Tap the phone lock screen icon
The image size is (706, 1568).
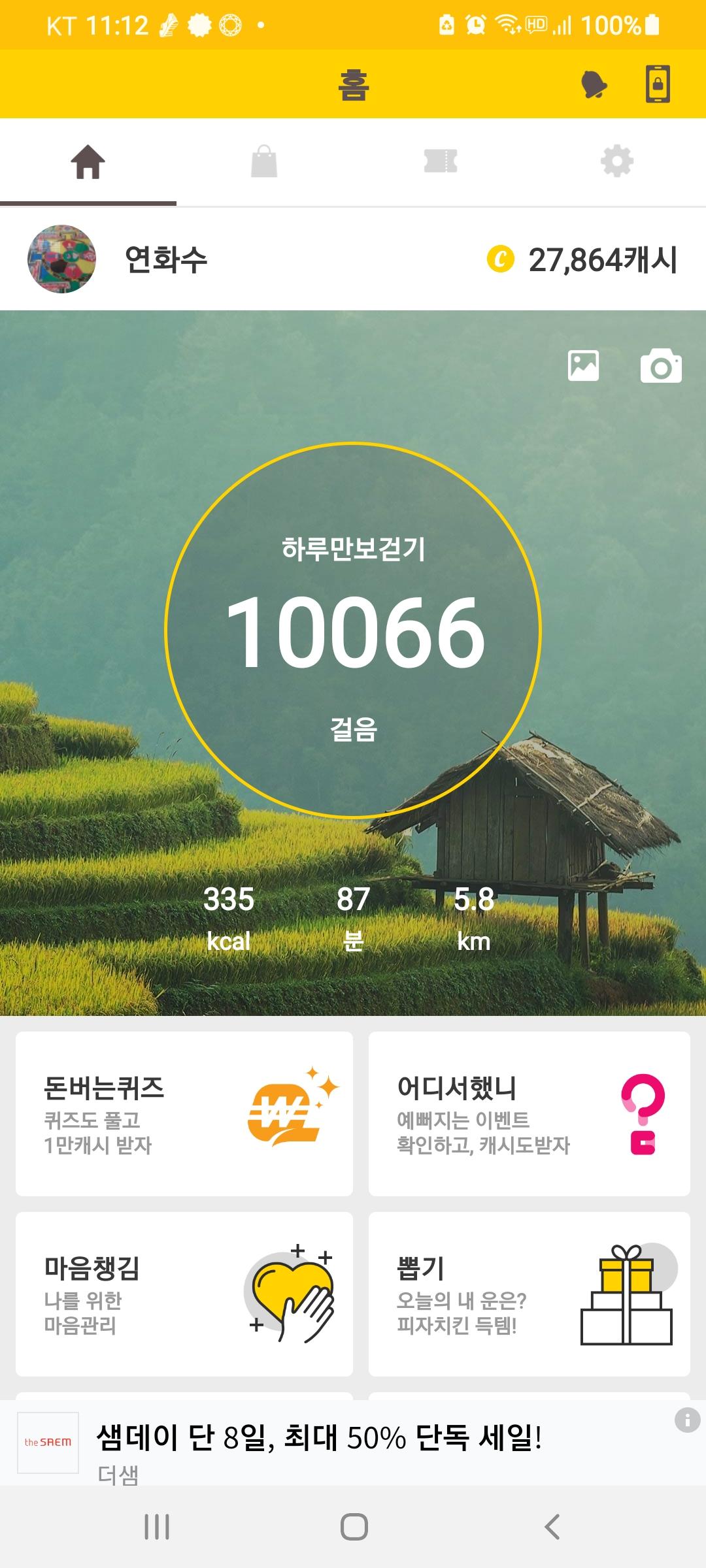(x=658, y=84)
